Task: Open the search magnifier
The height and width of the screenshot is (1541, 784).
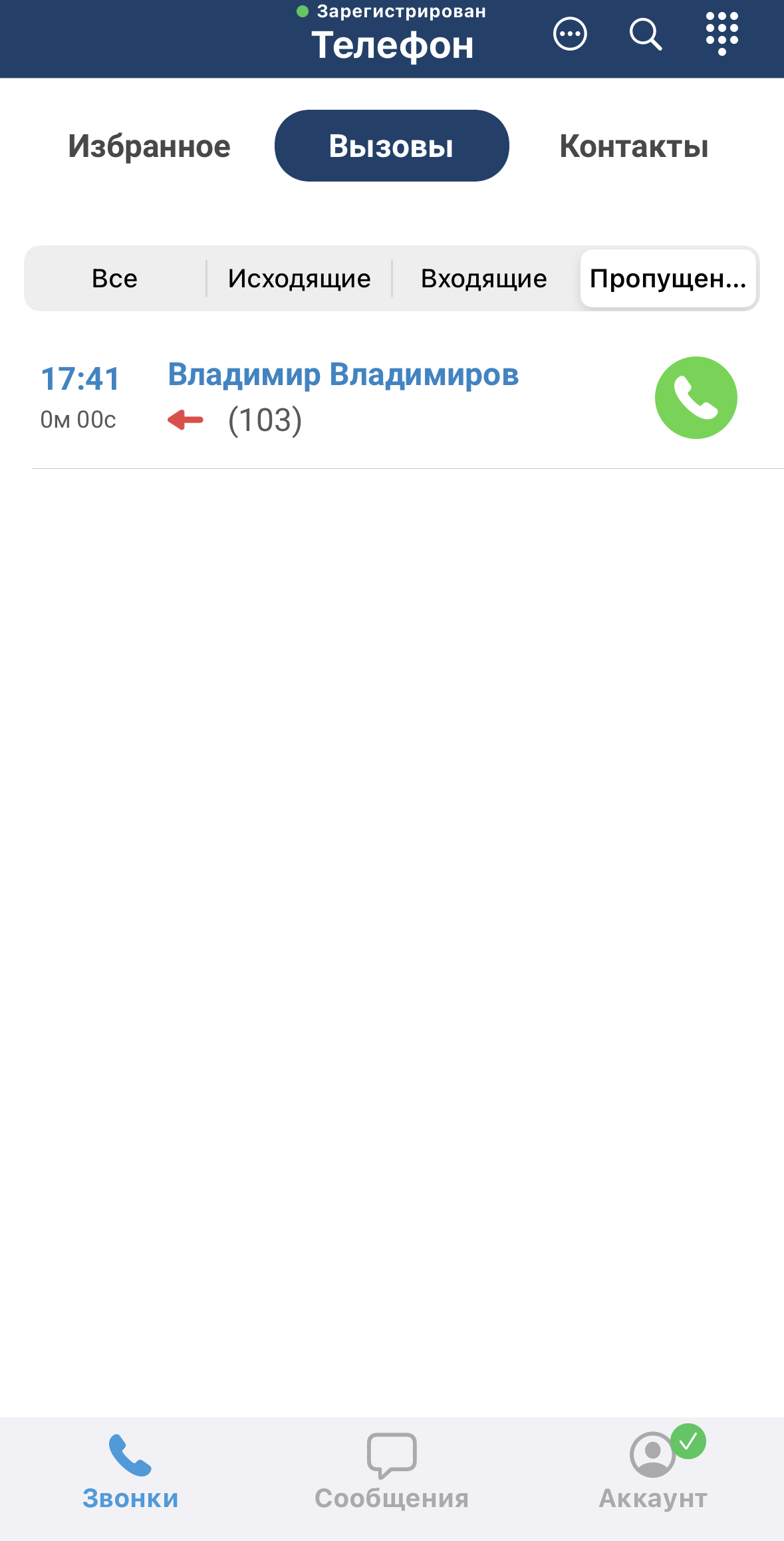Action: click(645, 34)
